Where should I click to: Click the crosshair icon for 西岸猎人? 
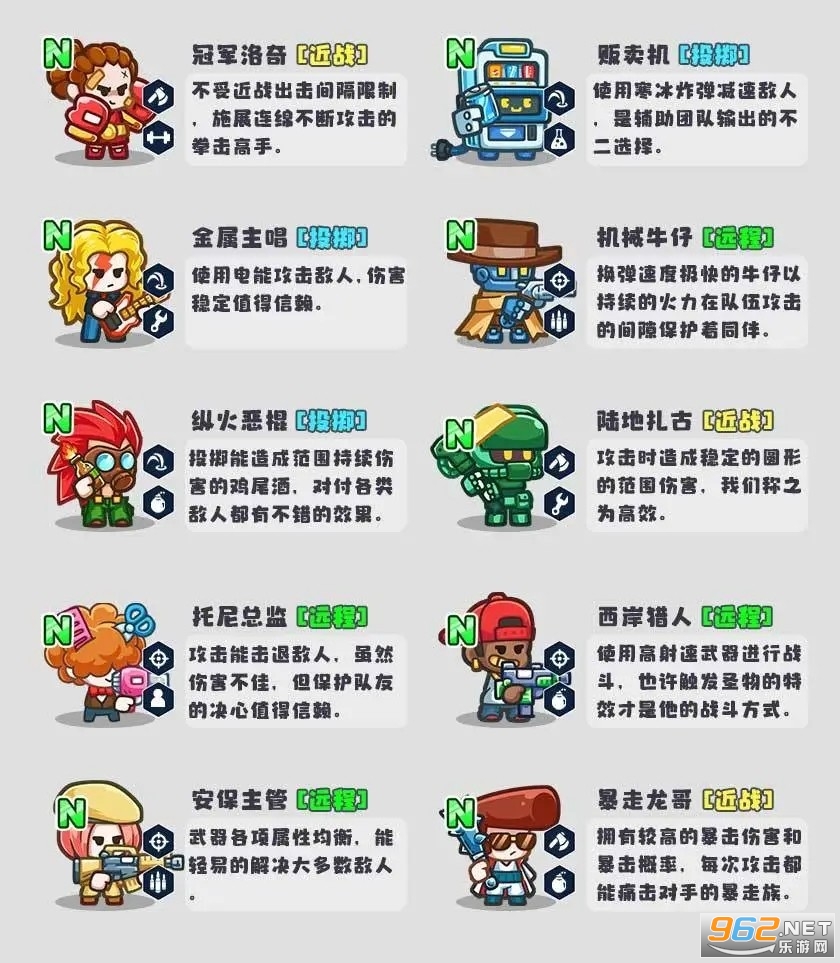[x=559, y=657]
